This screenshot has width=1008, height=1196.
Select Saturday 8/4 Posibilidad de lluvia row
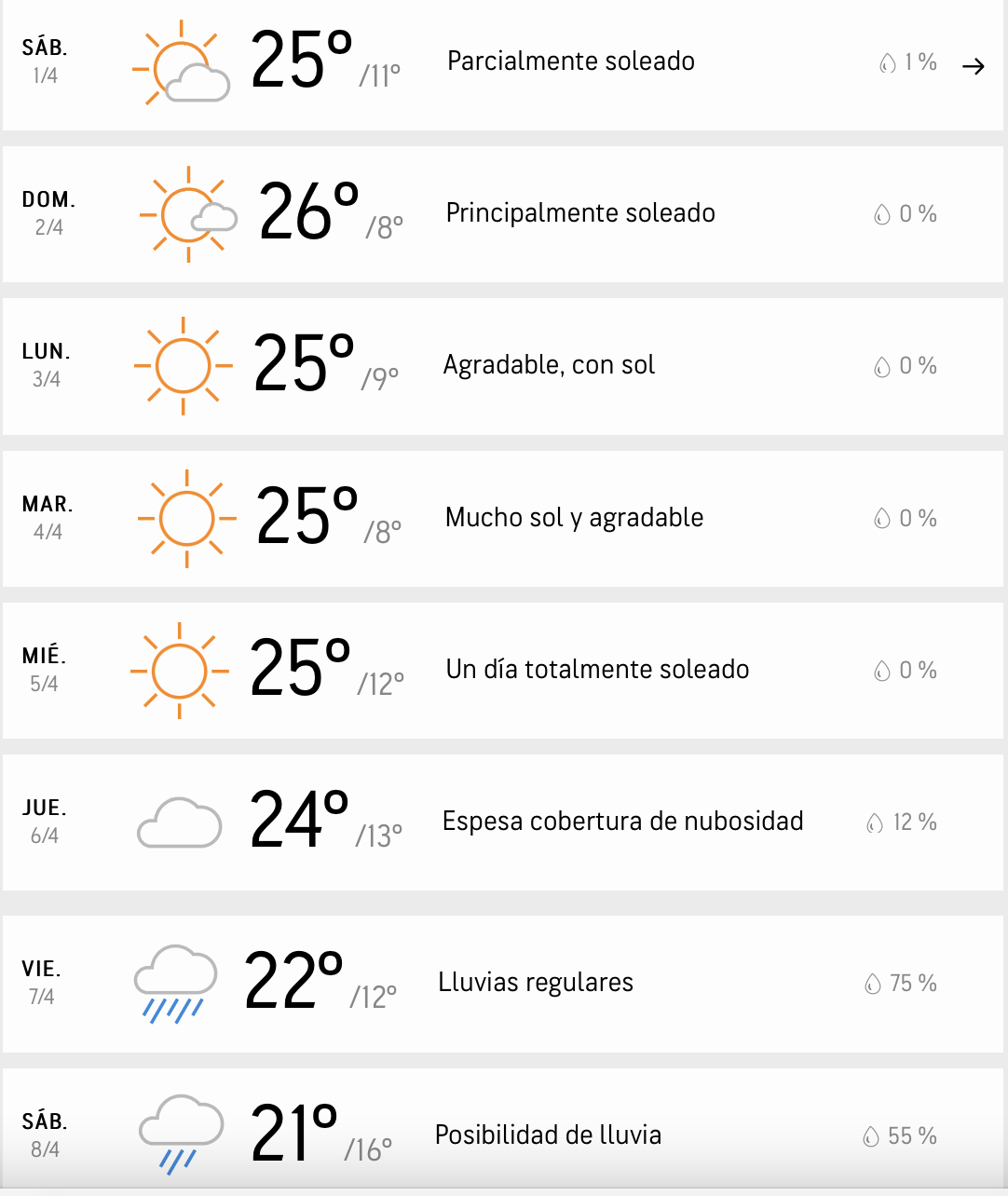coord(548,1135)
